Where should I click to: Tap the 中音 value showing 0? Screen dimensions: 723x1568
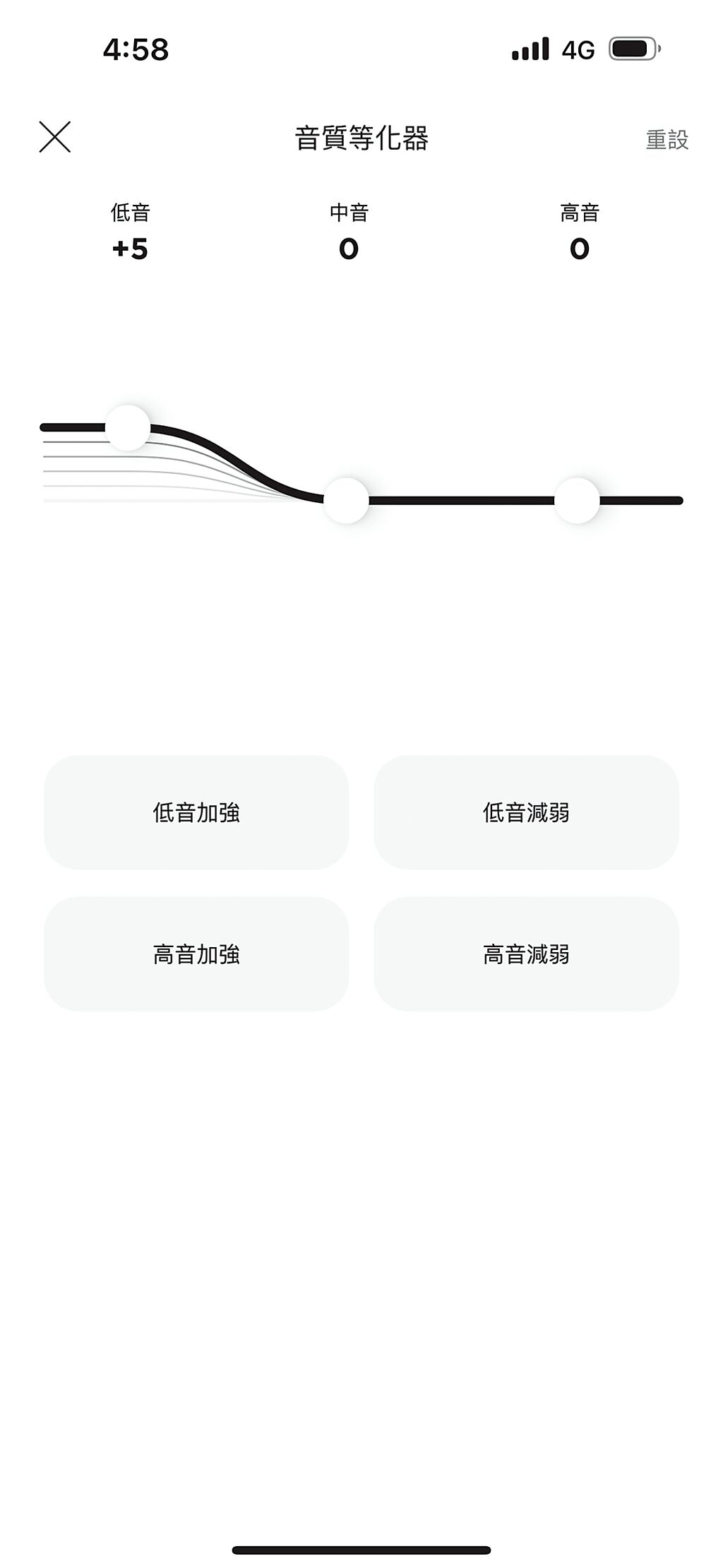(x=347, y=248)
